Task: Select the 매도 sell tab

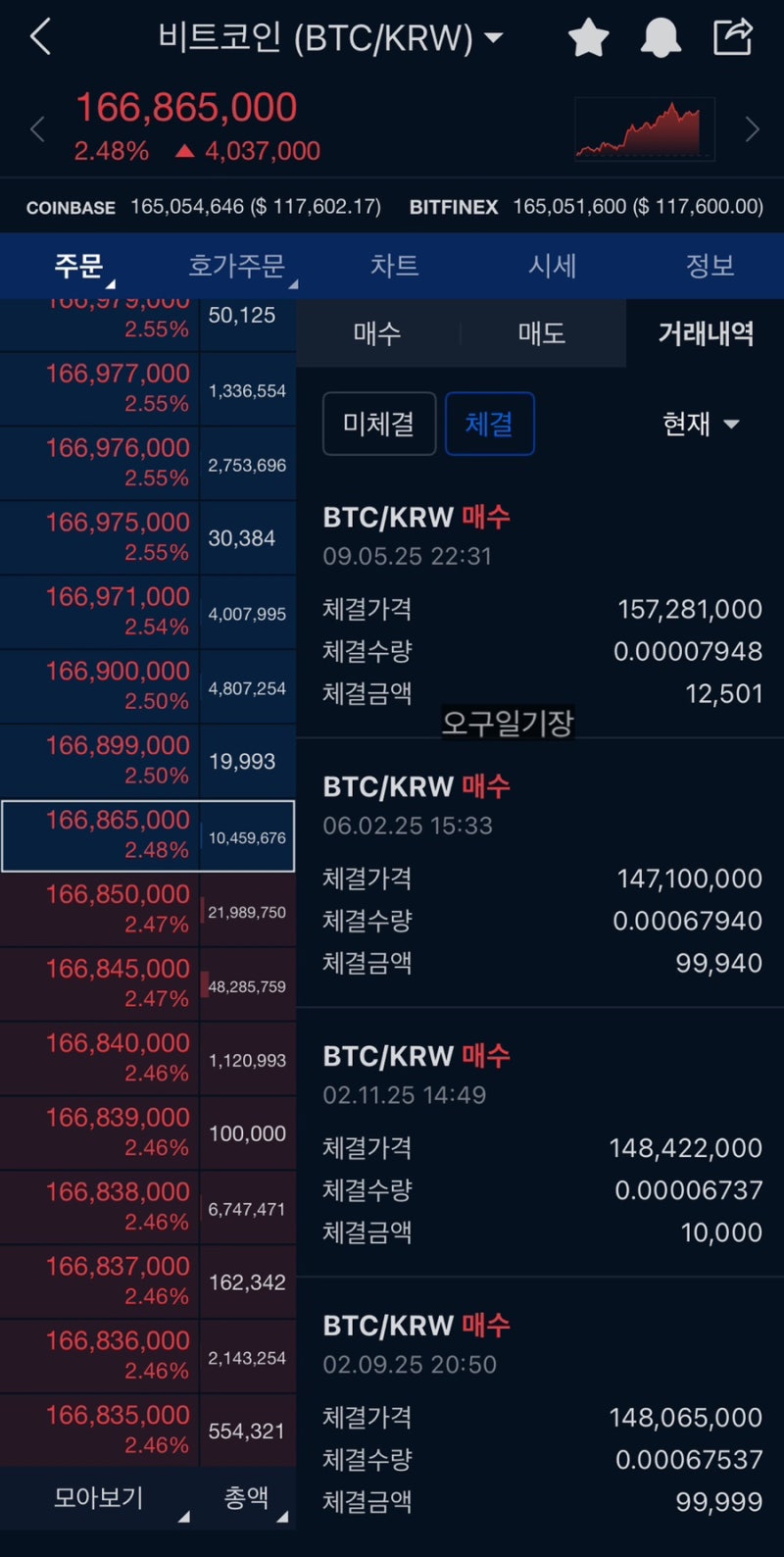Action: click(540, 333)
